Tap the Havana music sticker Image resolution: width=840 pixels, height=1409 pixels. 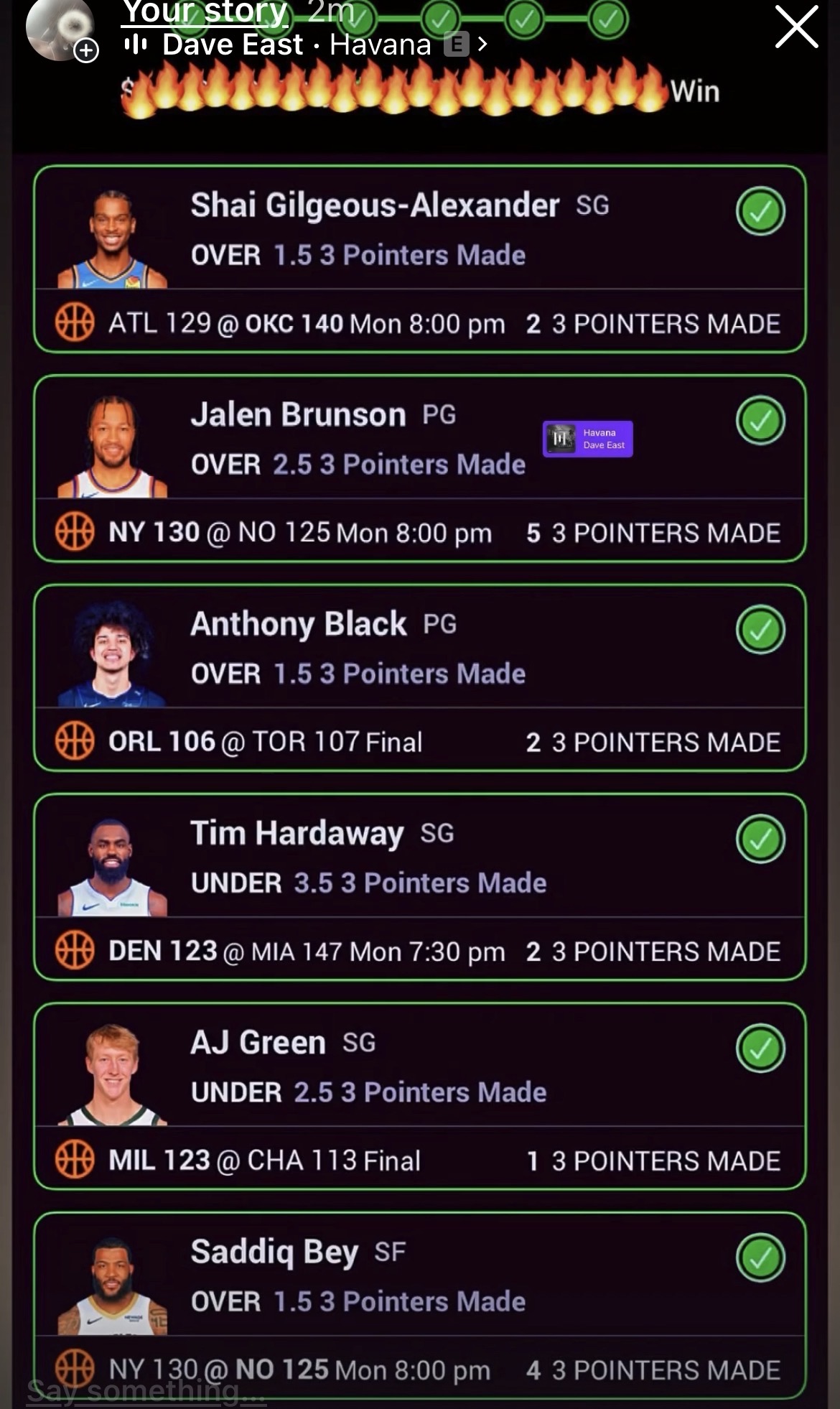pyautogui.click(x=587, y=439)
